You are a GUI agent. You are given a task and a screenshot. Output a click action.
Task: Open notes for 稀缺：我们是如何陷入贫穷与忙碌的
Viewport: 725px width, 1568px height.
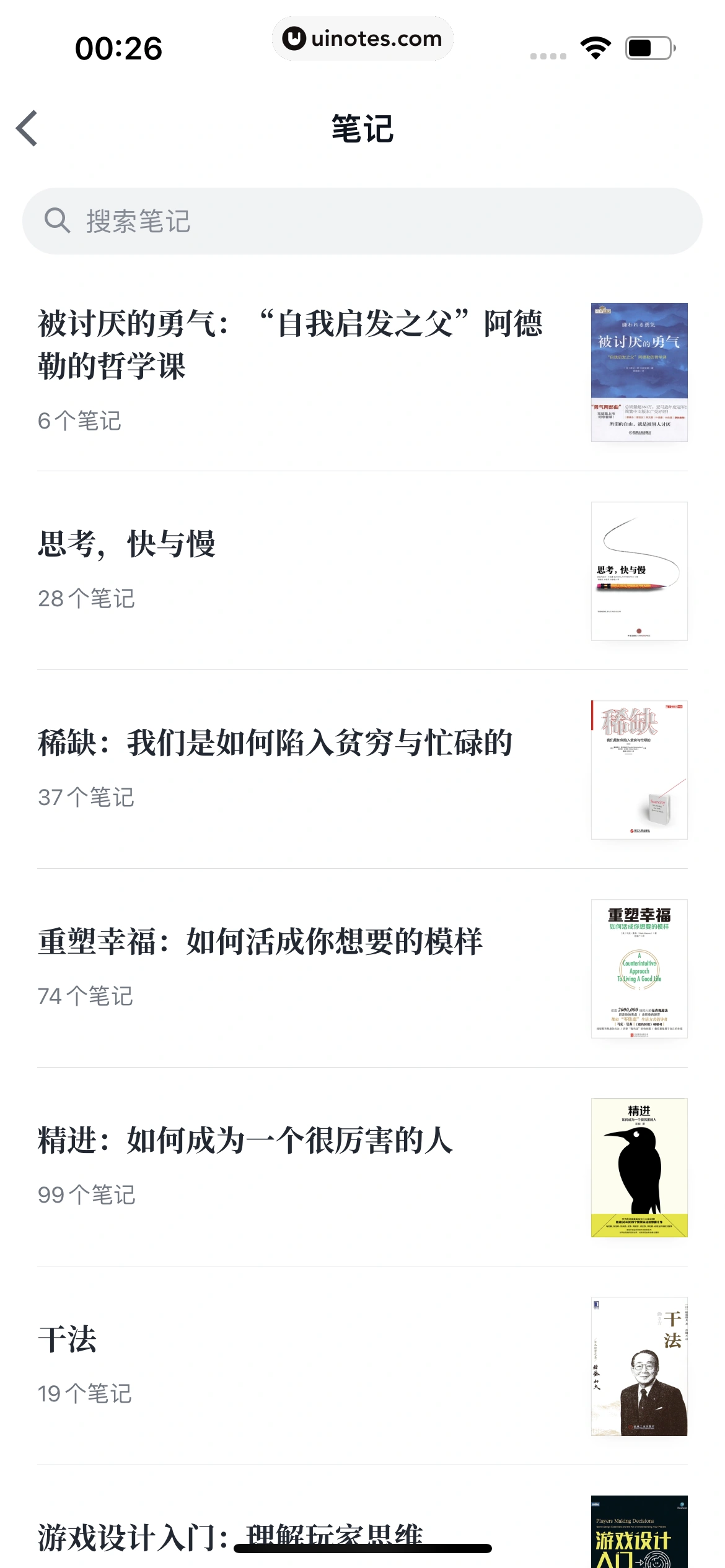pyautogui.click(x=277, y=746)
